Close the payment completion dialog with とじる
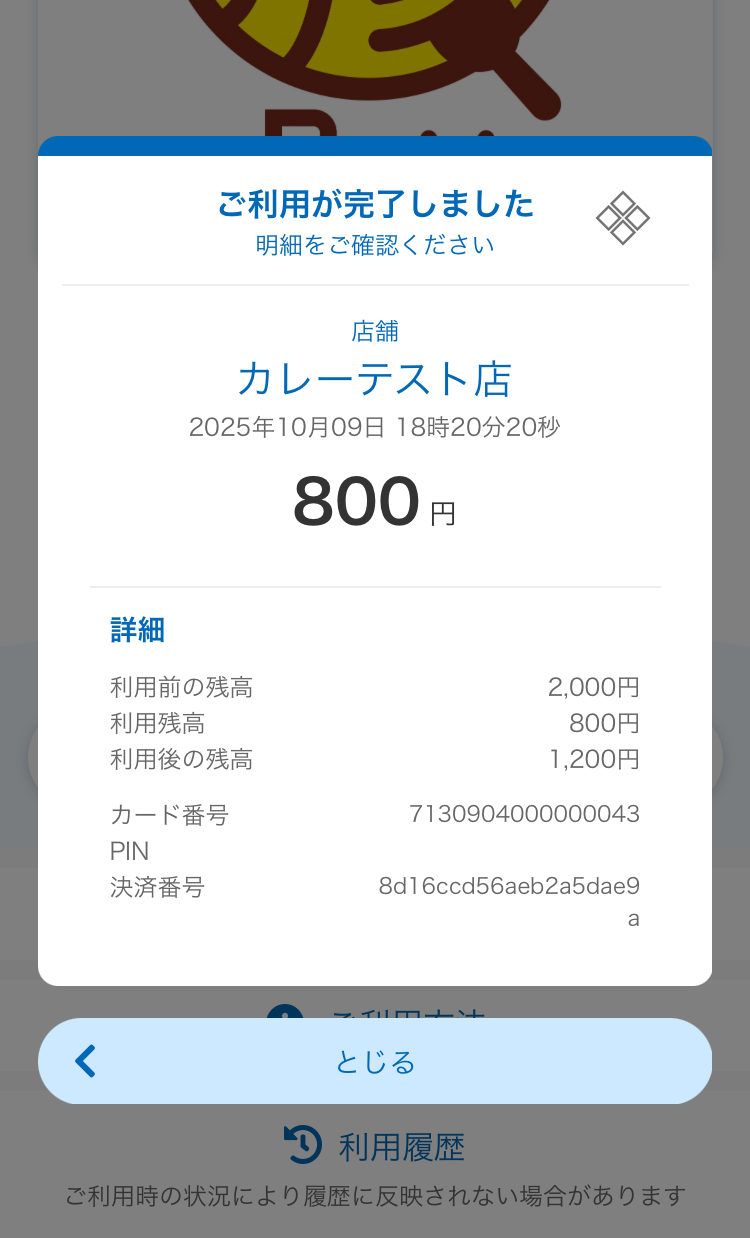The width and height of the screenshot is (750, 1238). (375, 1062)
